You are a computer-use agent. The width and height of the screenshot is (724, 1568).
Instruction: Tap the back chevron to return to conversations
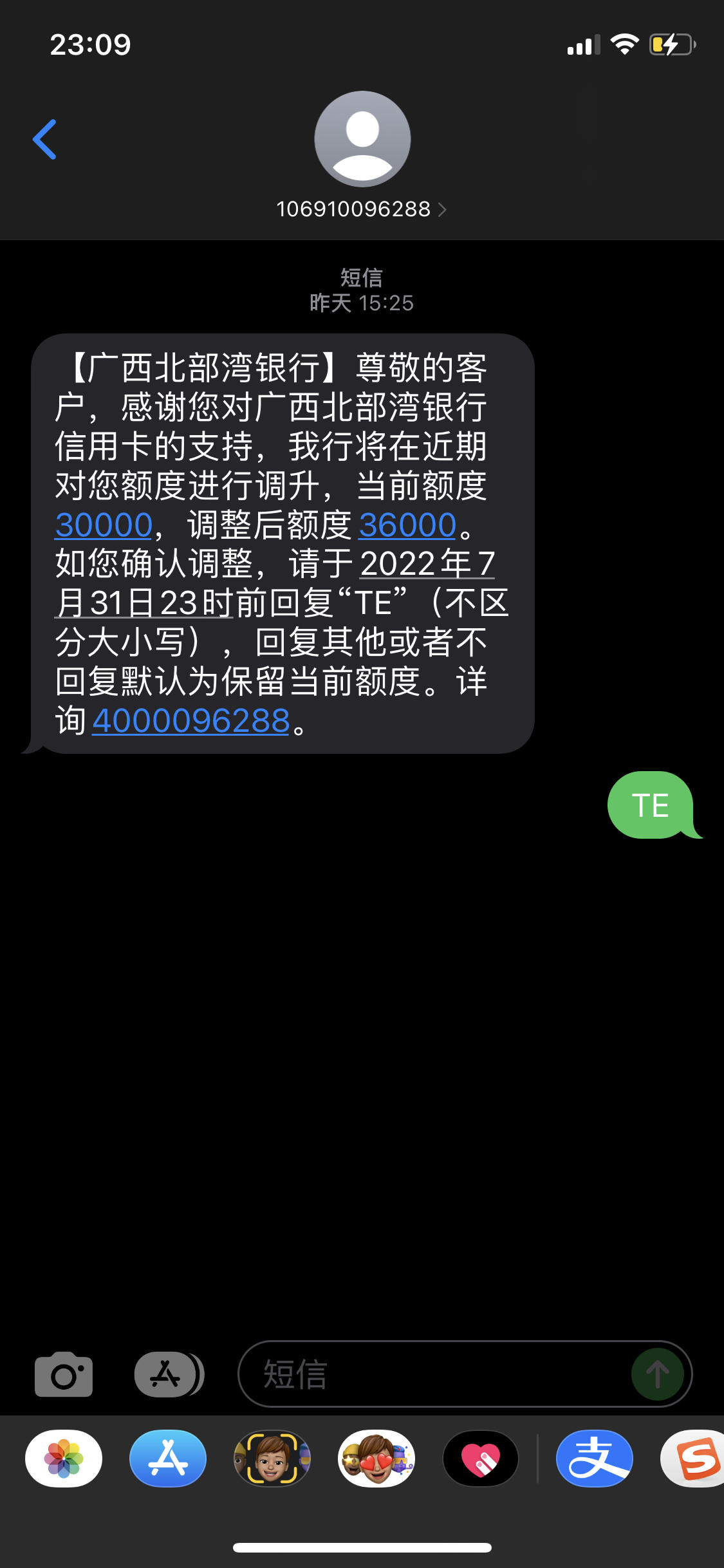point(44,140)
